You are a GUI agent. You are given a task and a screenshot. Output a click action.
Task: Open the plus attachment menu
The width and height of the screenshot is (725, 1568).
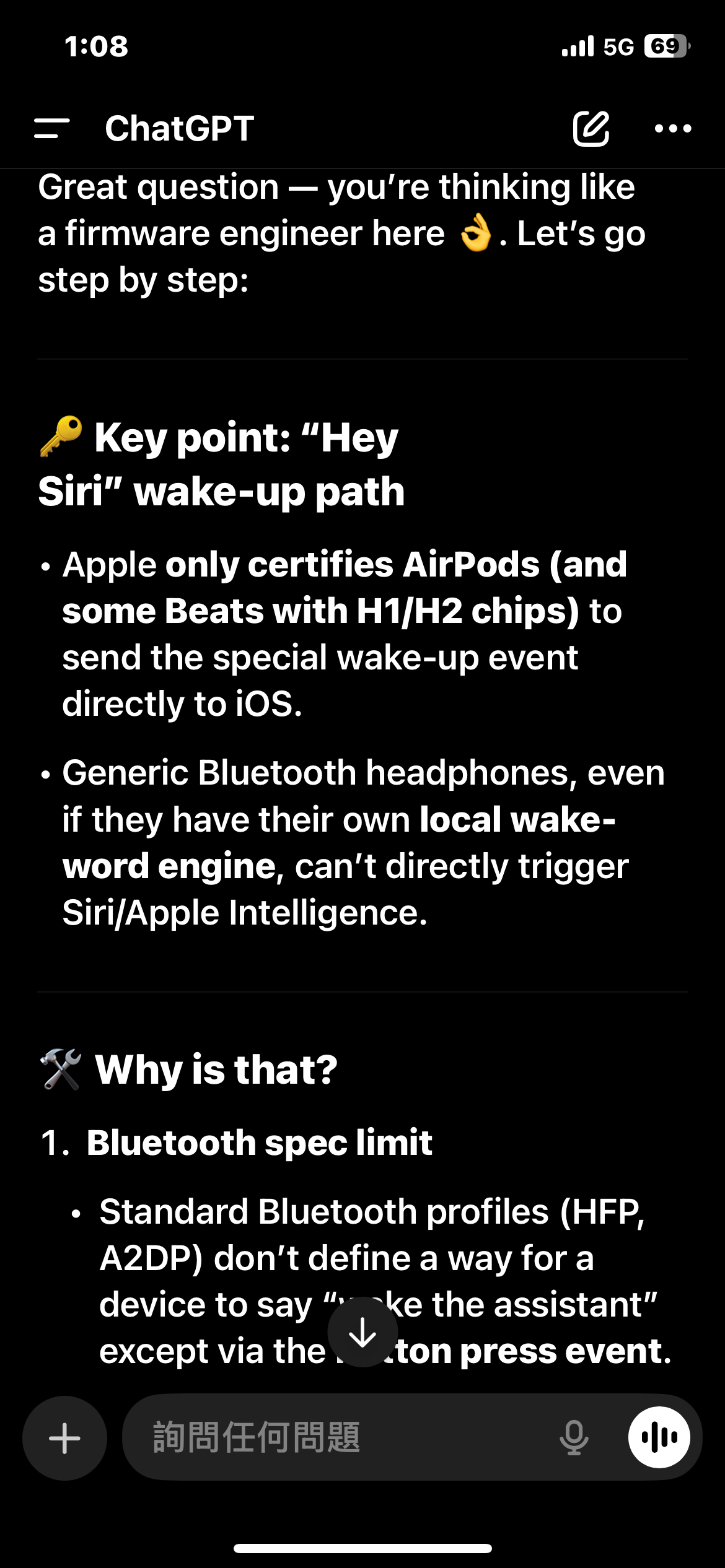point(64,1438)
